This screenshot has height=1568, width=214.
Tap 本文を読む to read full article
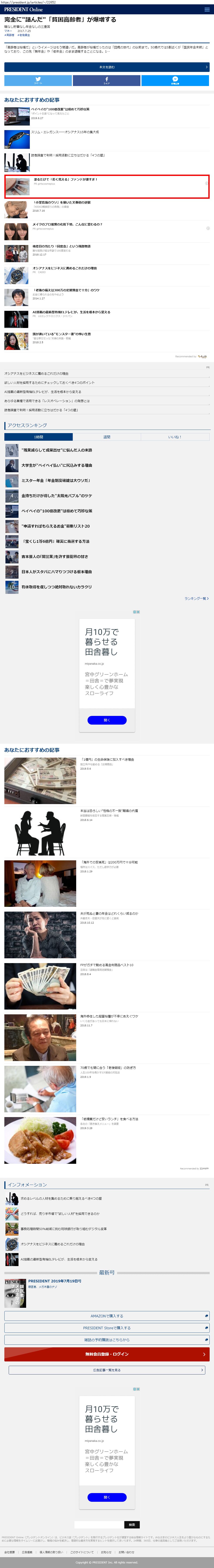tap(107, 67)
